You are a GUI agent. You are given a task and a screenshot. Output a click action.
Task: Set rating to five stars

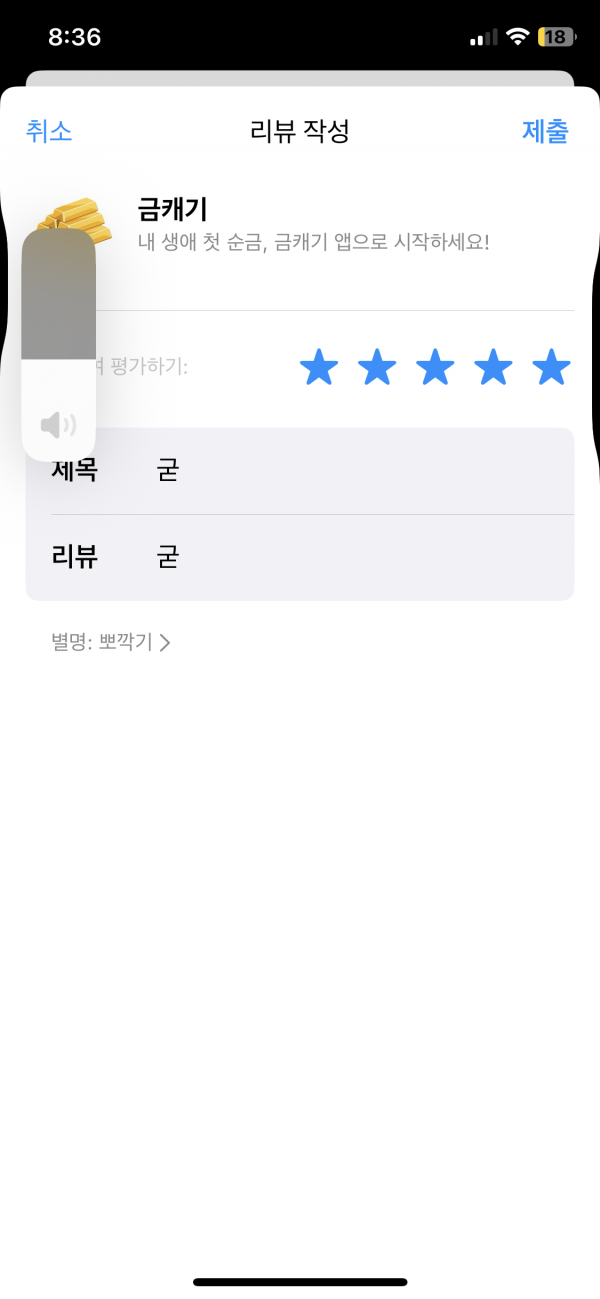pos(551,367)
